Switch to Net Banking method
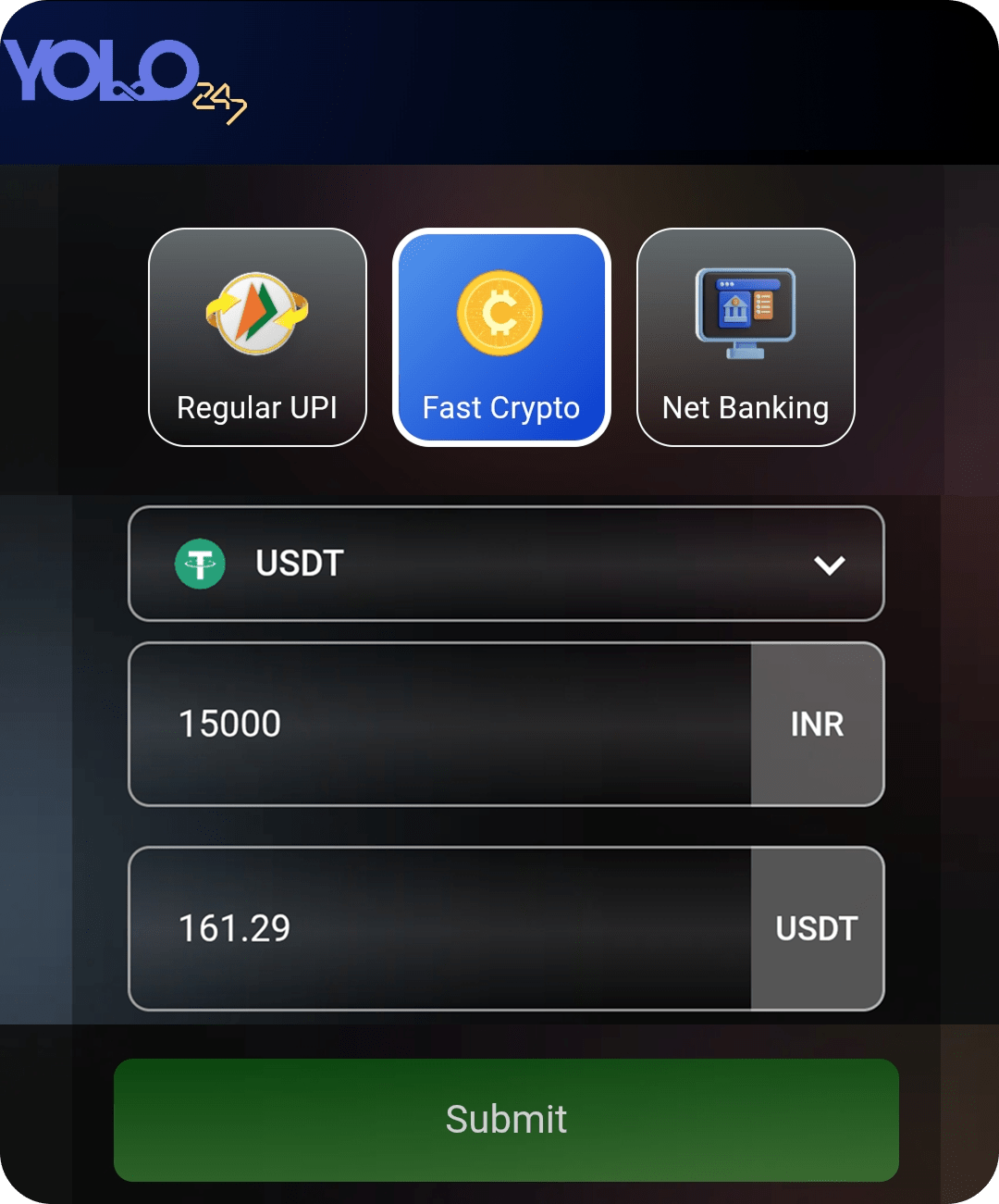 click(746, 338)
